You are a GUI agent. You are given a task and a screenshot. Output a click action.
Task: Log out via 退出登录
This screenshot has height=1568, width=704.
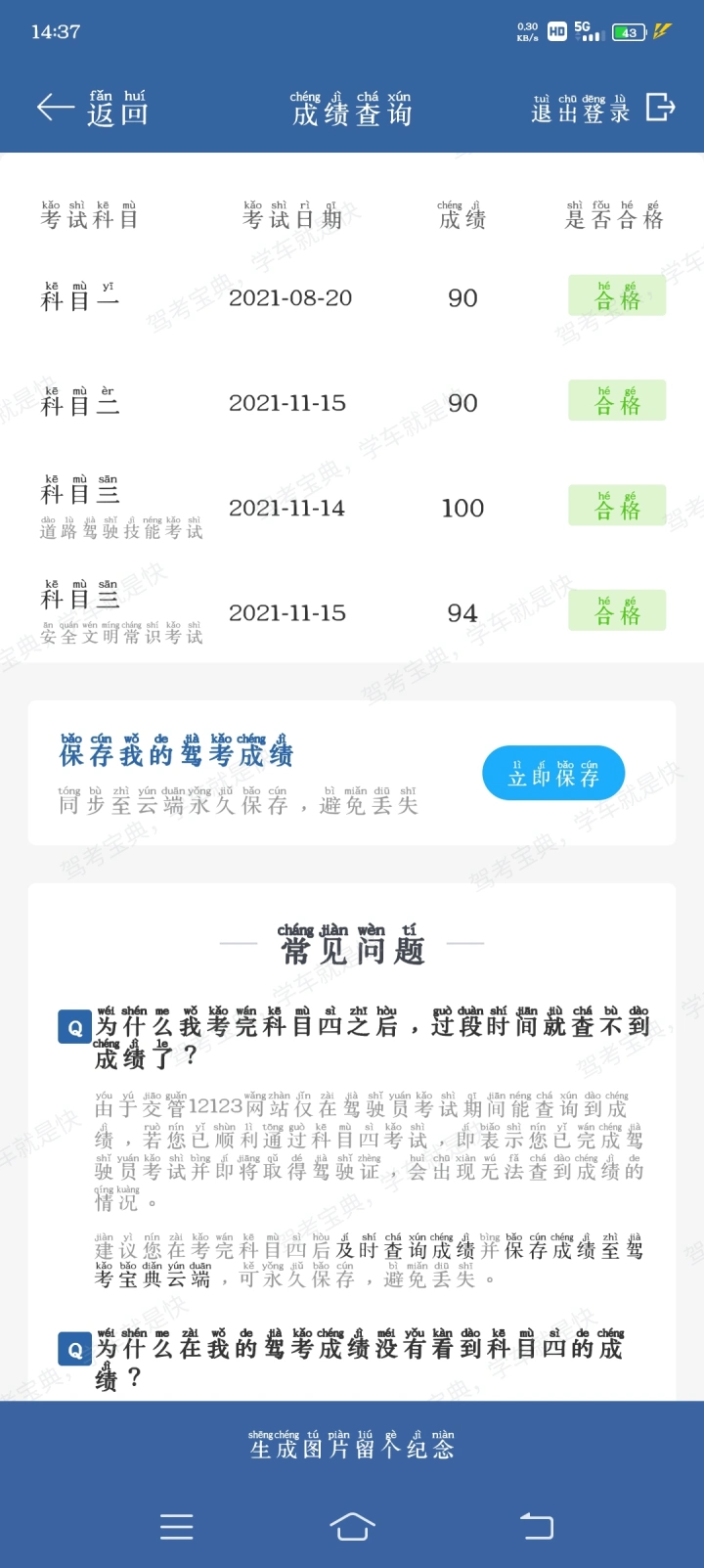(x=602, y=109)
